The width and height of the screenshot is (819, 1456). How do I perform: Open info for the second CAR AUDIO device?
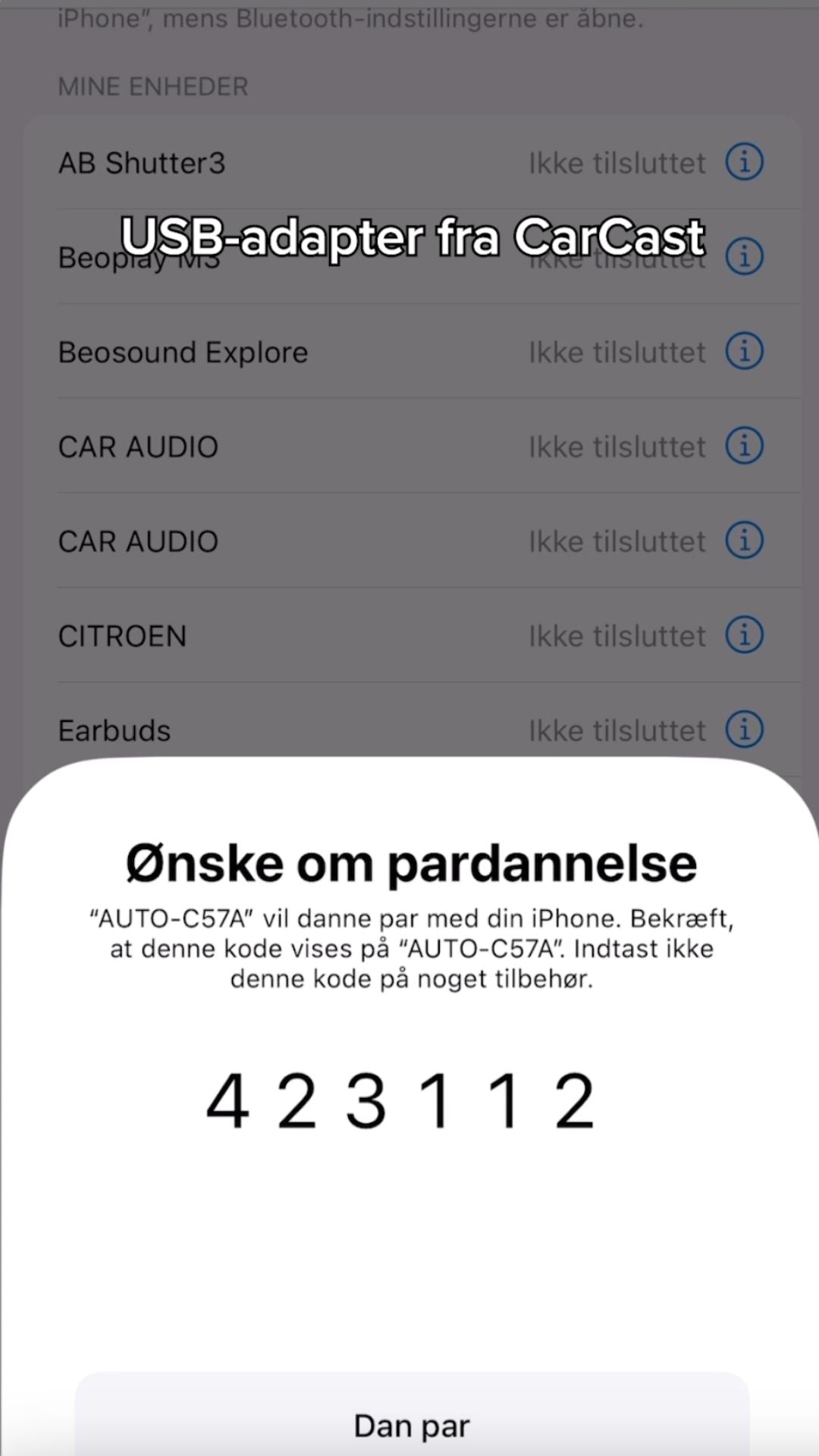[x=744, y=541]
